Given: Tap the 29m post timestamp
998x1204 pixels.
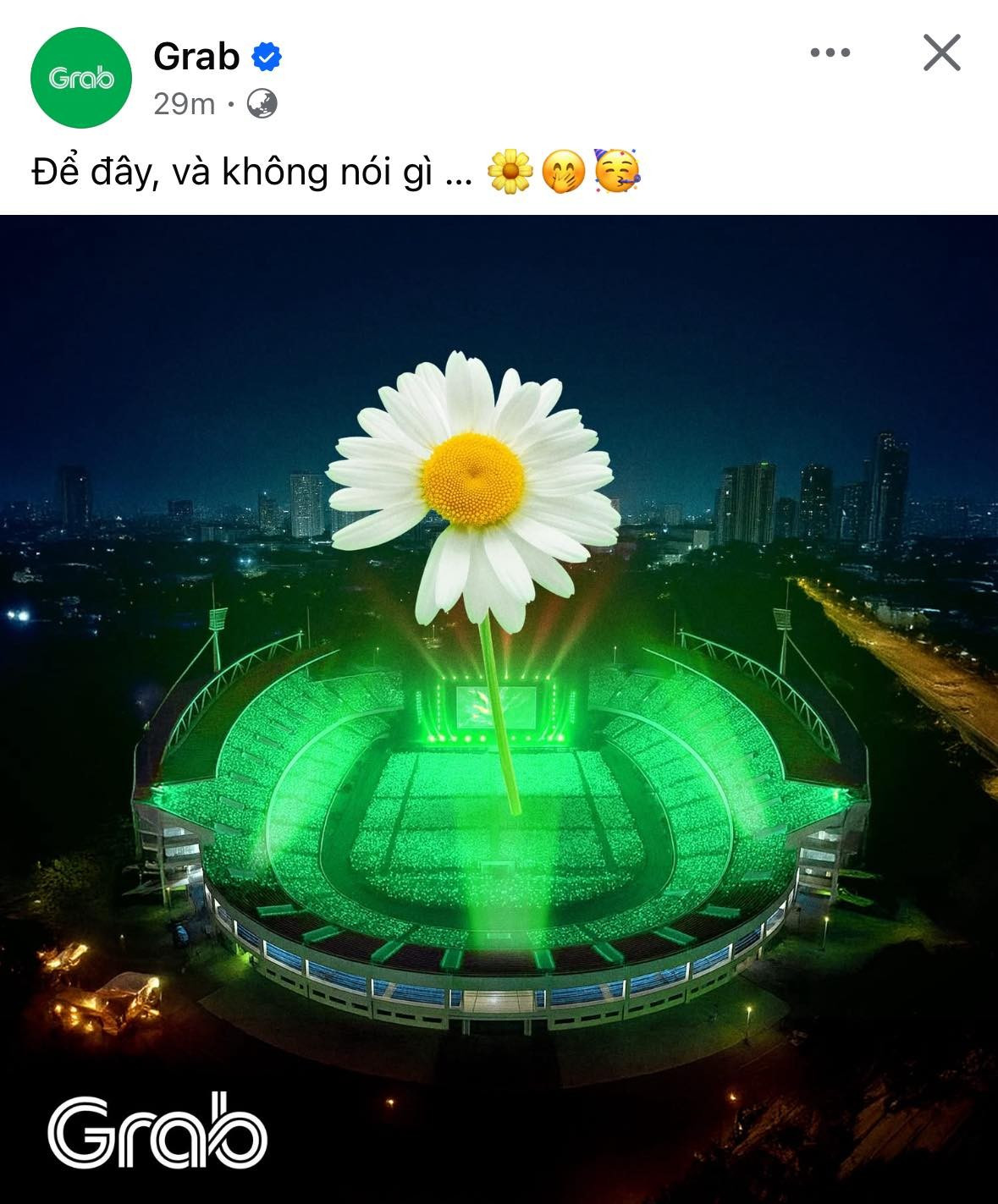Looking at the screenshot, I should pyautogui.click(x=184, y=104).
